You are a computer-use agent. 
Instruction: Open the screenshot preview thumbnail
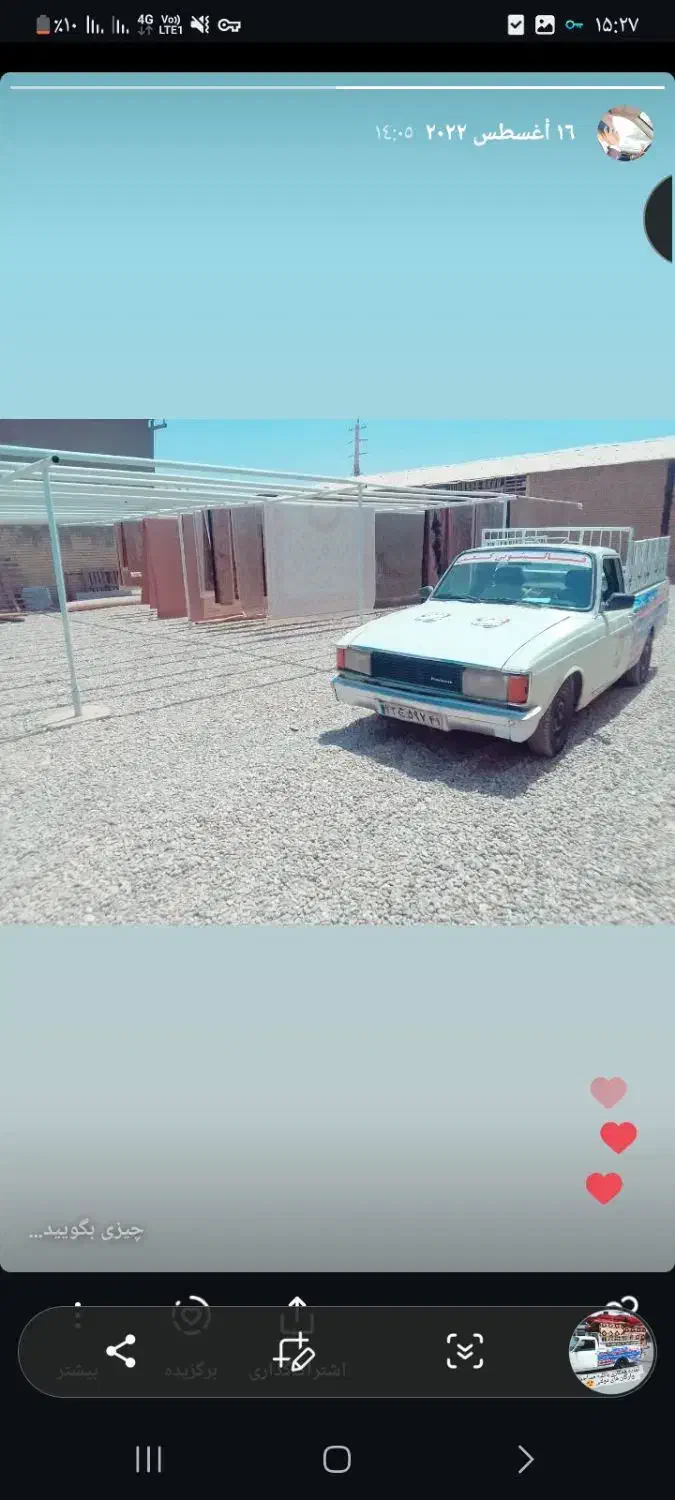(612, 1351)
